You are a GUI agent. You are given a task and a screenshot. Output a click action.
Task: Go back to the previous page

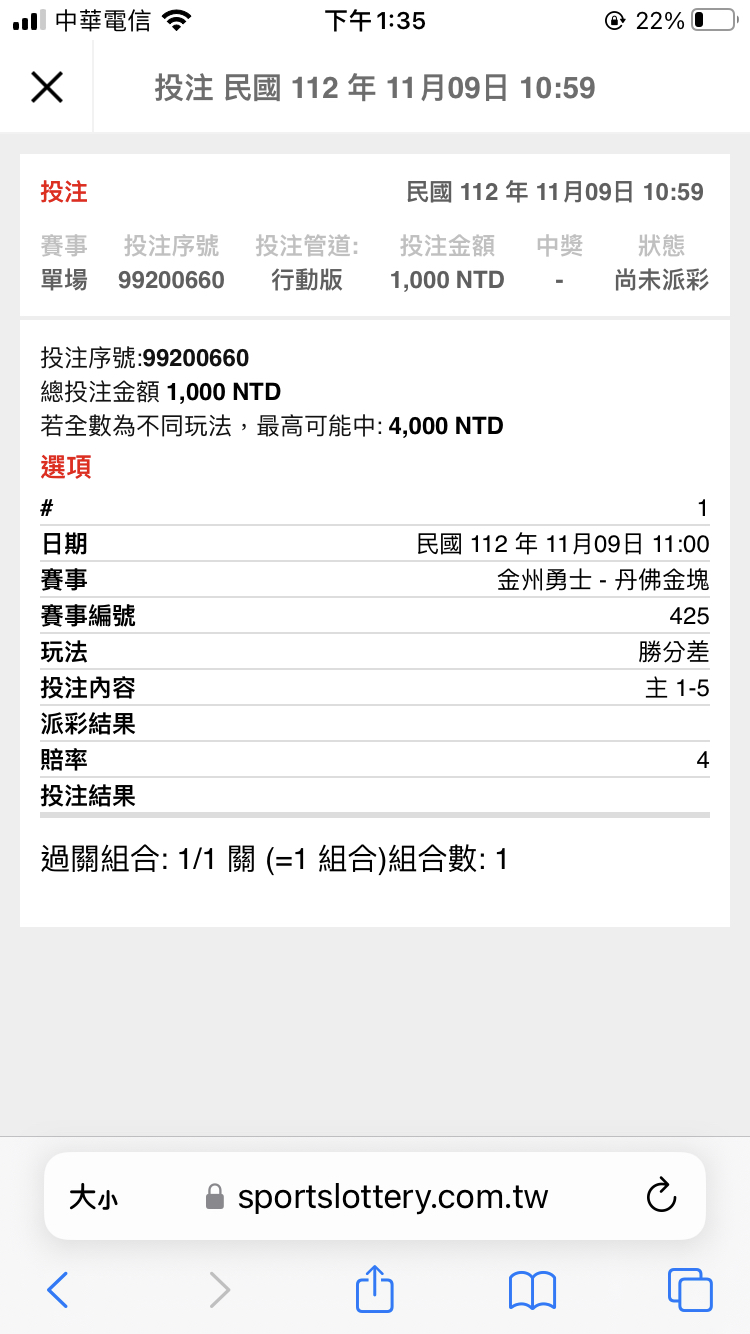point(58,1290)
